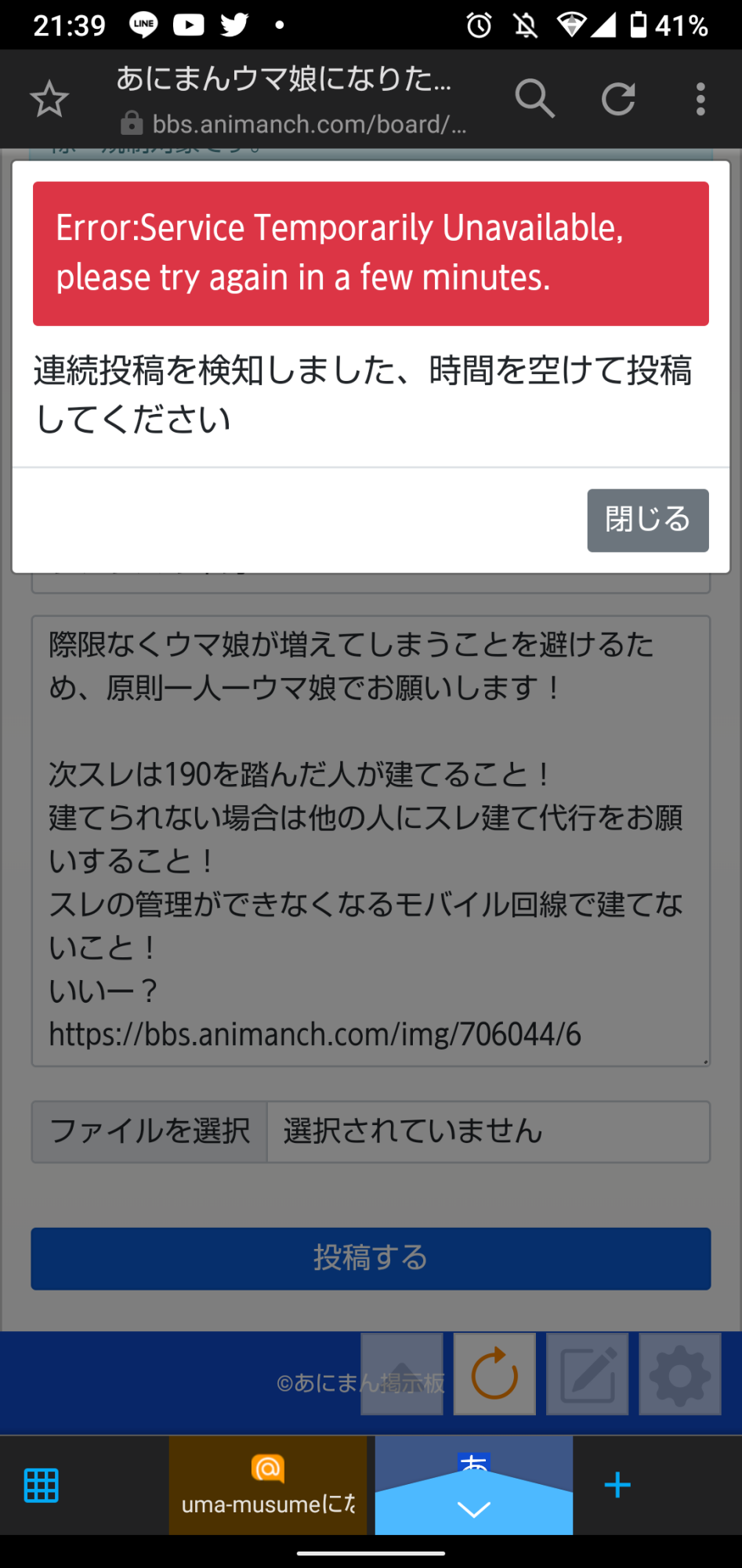Tap ファイルを選択 to attach a file
Image resolution: width=742 pixels, height=1568 pixels.
point(150,1131)
